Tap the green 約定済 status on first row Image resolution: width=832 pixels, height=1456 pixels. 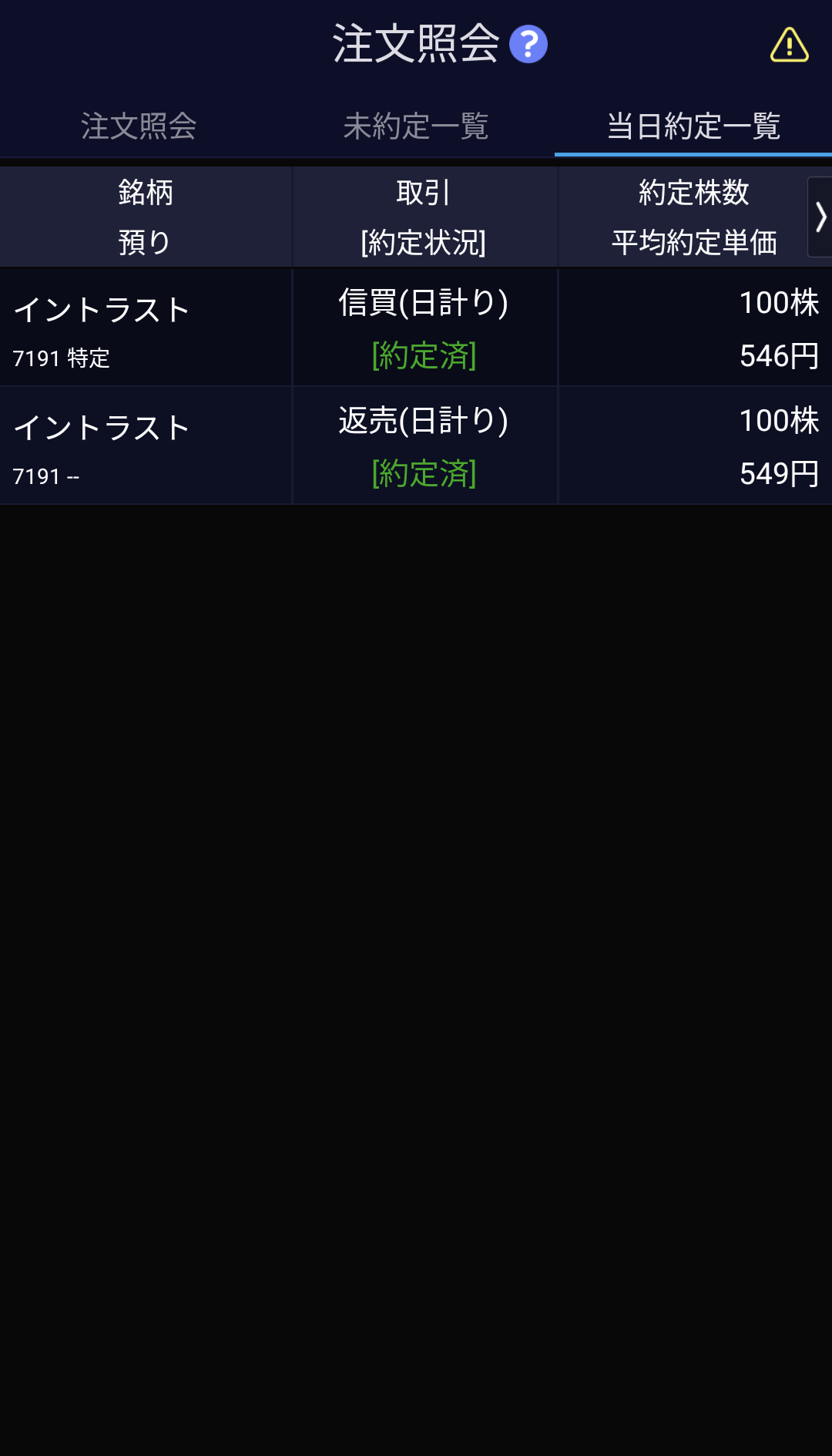point(424,355)
